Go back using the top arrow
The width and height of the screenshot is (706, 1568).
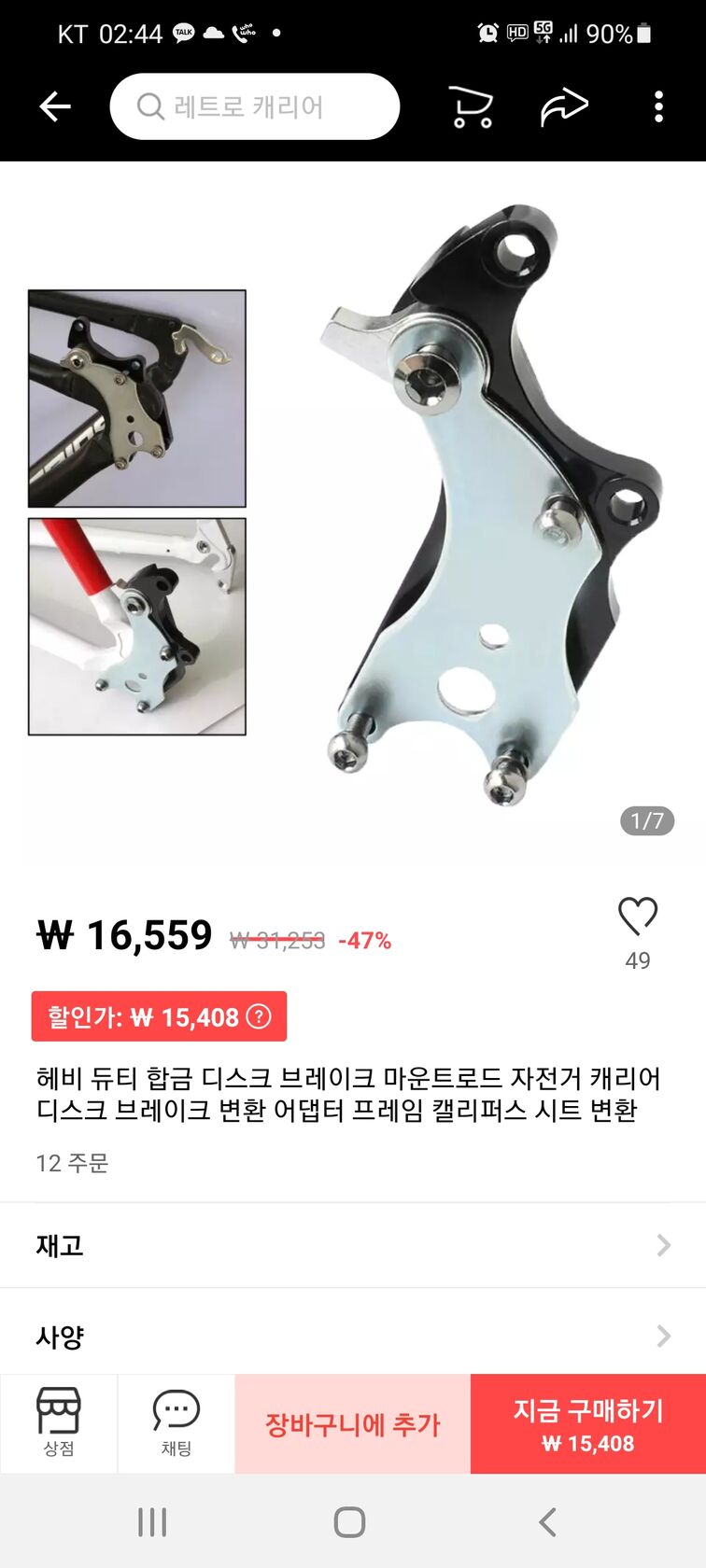click(55, 107)
